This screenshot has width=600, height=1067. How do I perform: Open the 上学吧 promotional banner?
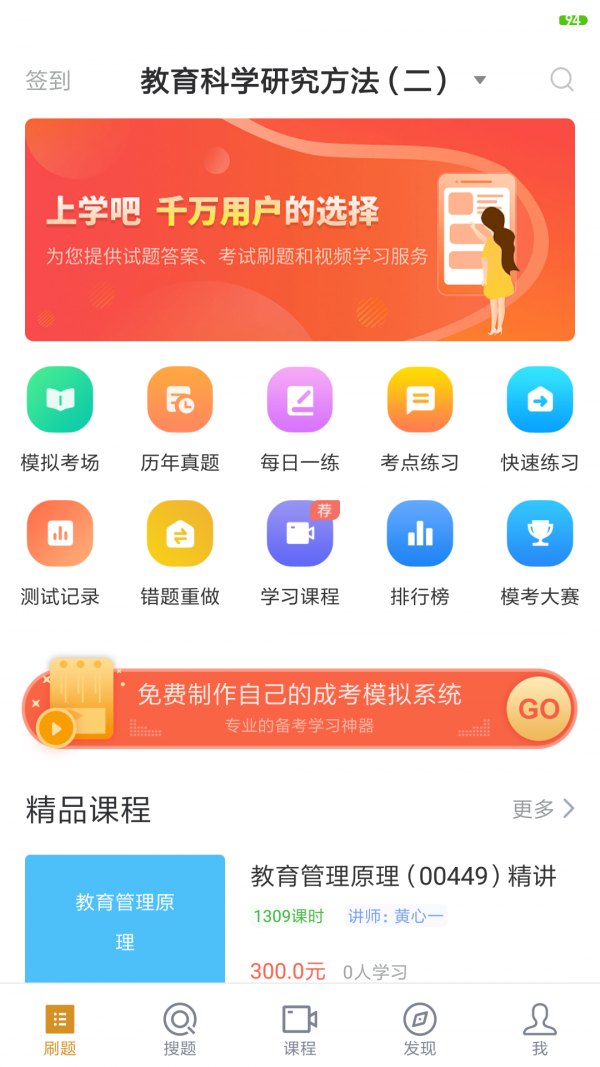pos(300,230)
